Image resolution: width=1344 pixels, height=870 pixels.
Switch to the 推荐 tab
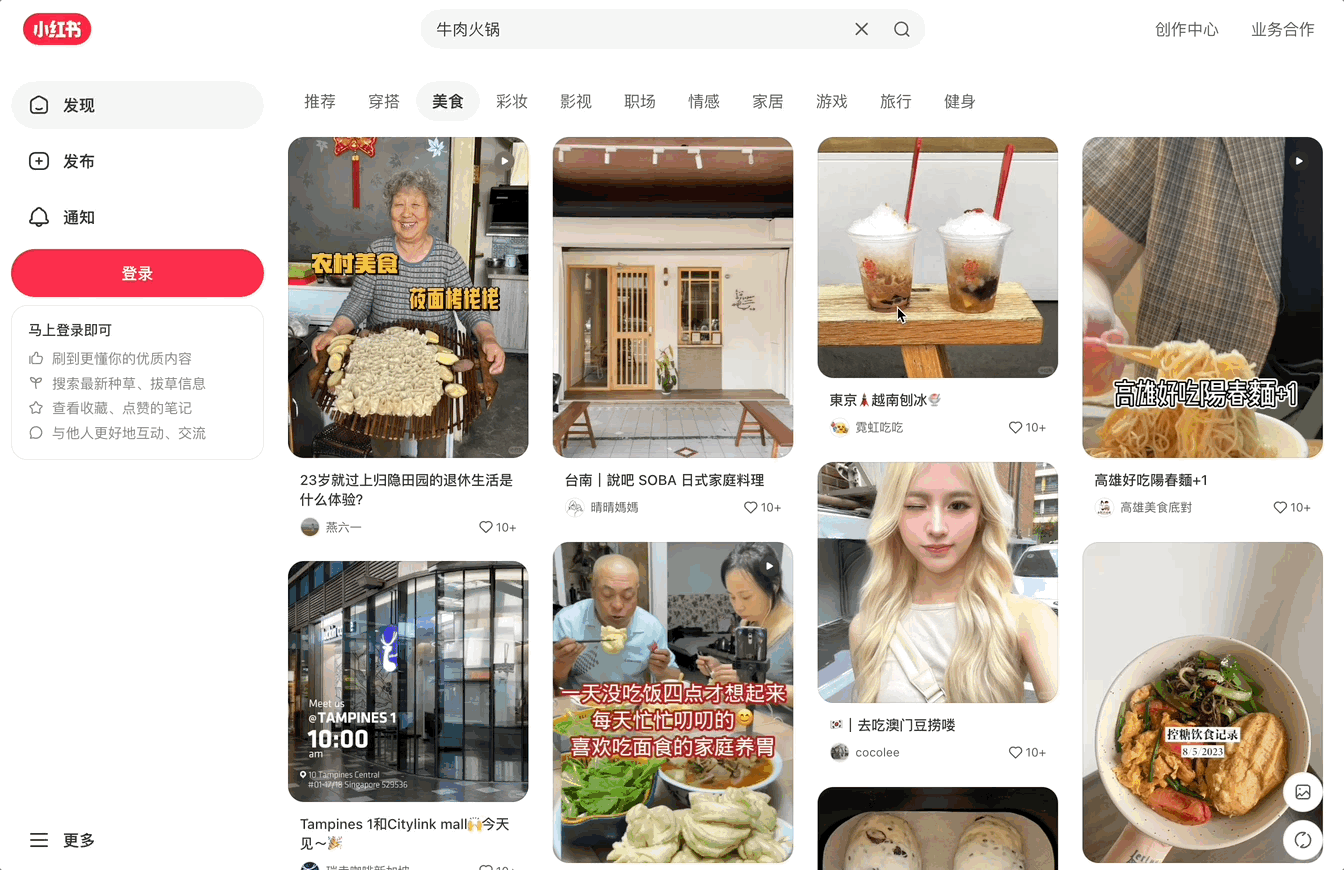click(320, 101)
